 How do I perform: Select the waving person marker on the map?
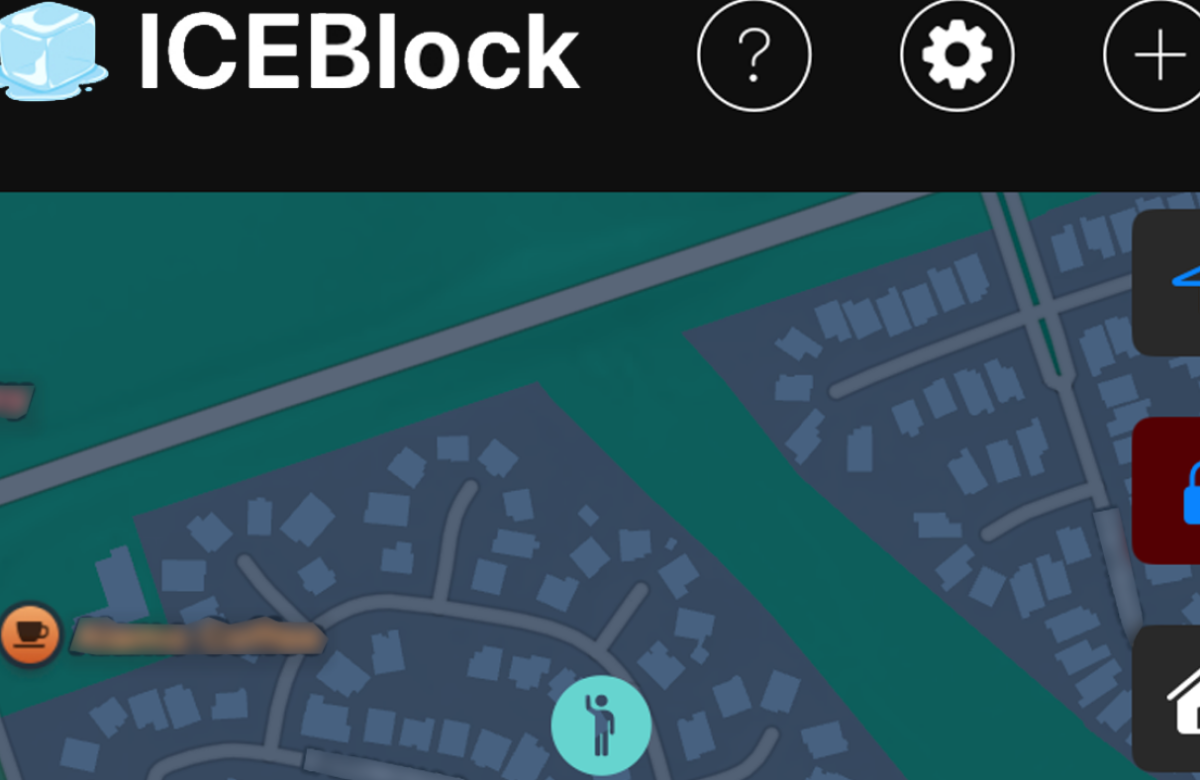pyautogui.click(x=601, y=724)
